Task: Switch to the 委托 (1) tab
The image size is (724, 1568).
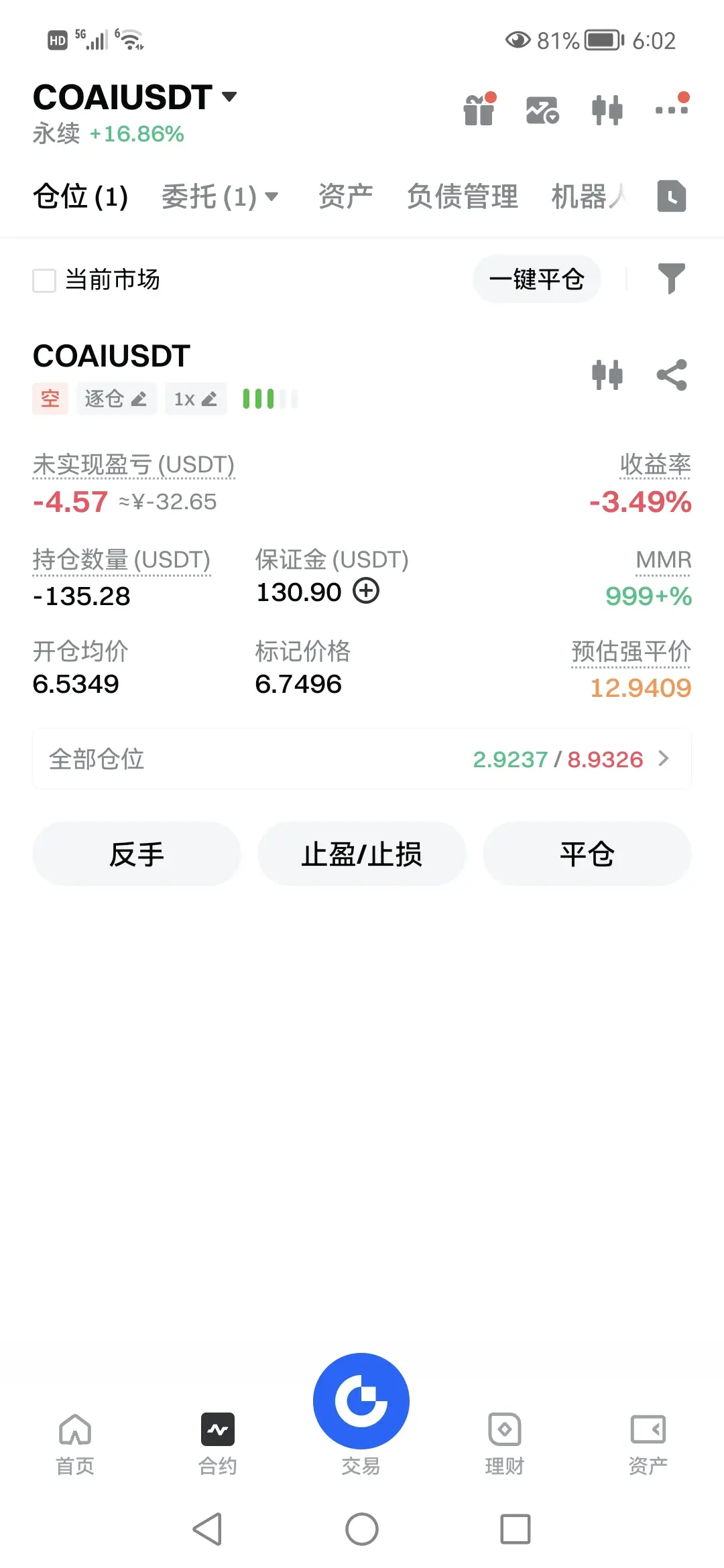Action: [x=220, y=197]
